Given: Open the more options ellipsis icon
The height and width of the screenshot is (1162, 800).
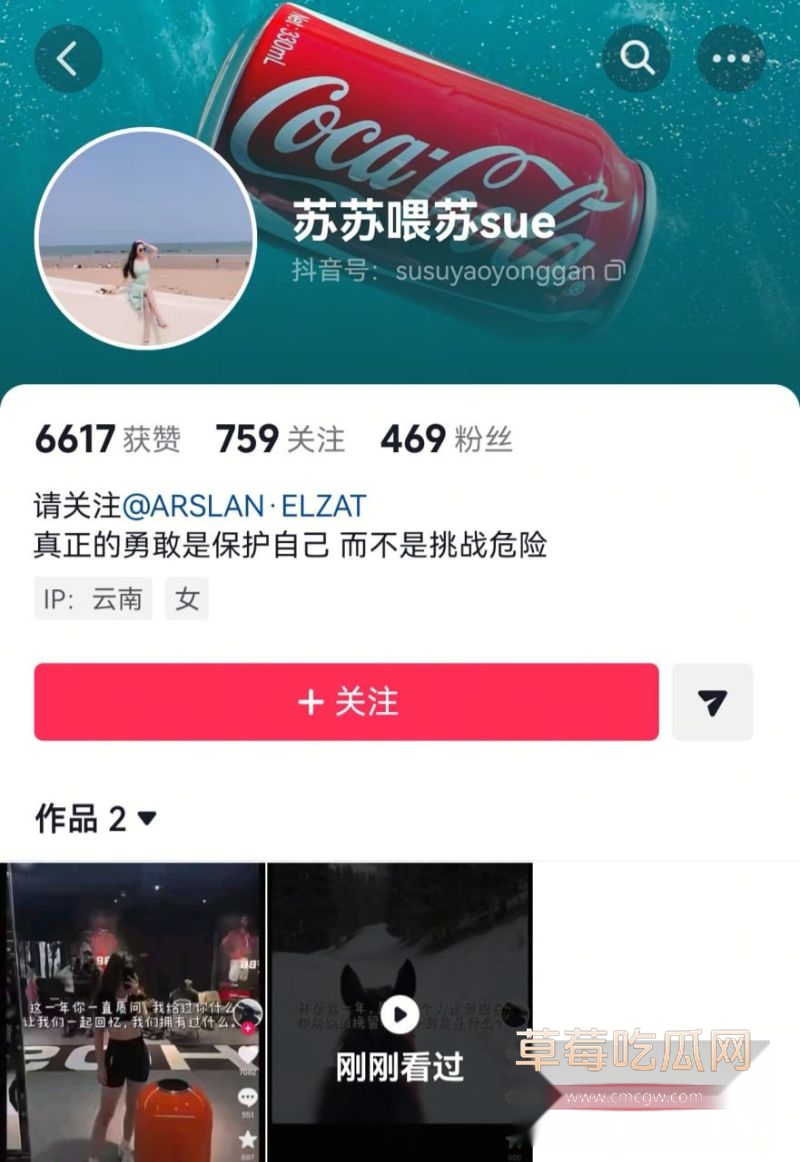Looking at the screenshot, I should coord(729,57).
